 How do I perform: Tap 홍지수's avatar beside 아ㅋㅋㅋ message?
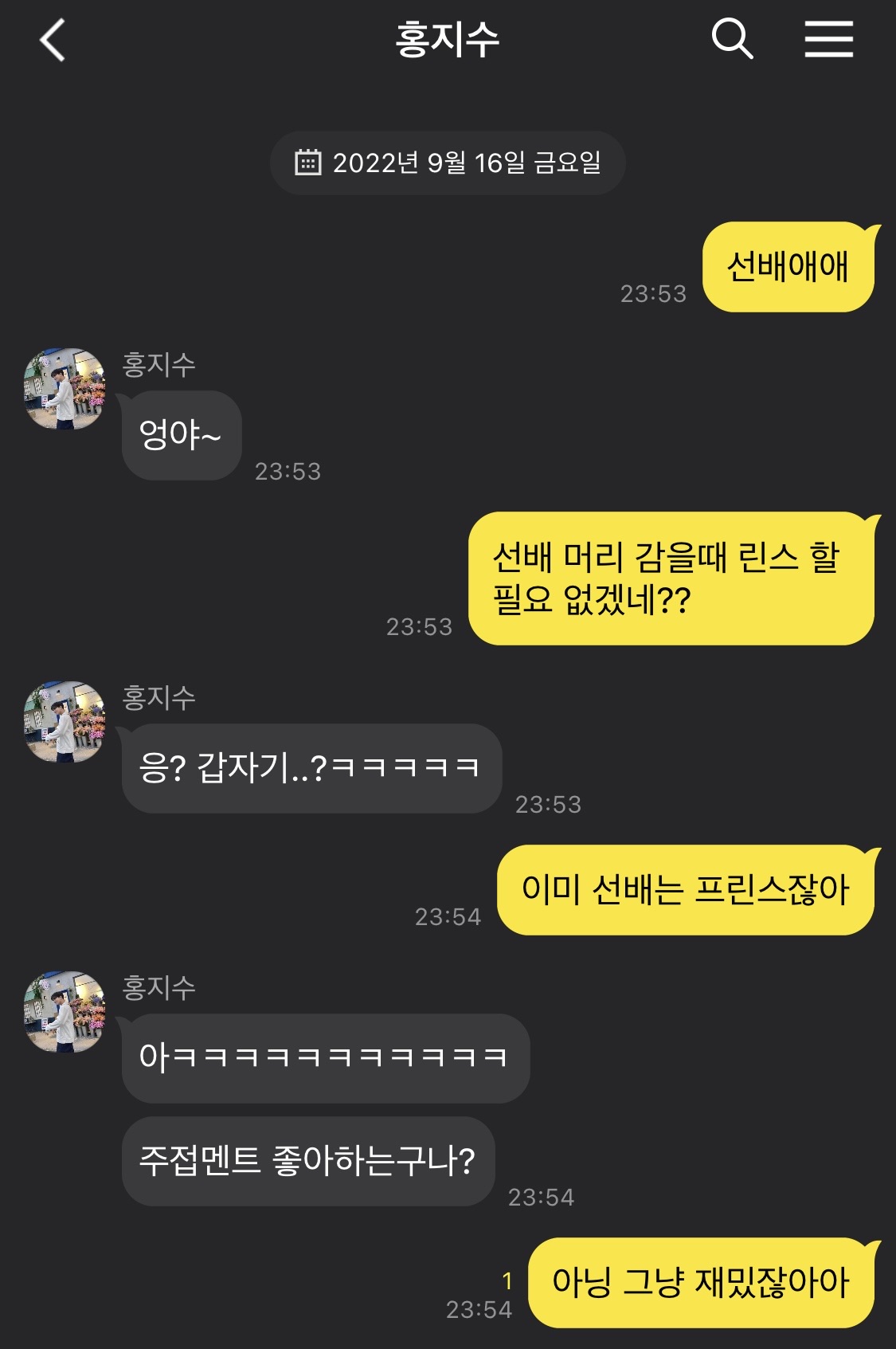tap(65, 1012)
